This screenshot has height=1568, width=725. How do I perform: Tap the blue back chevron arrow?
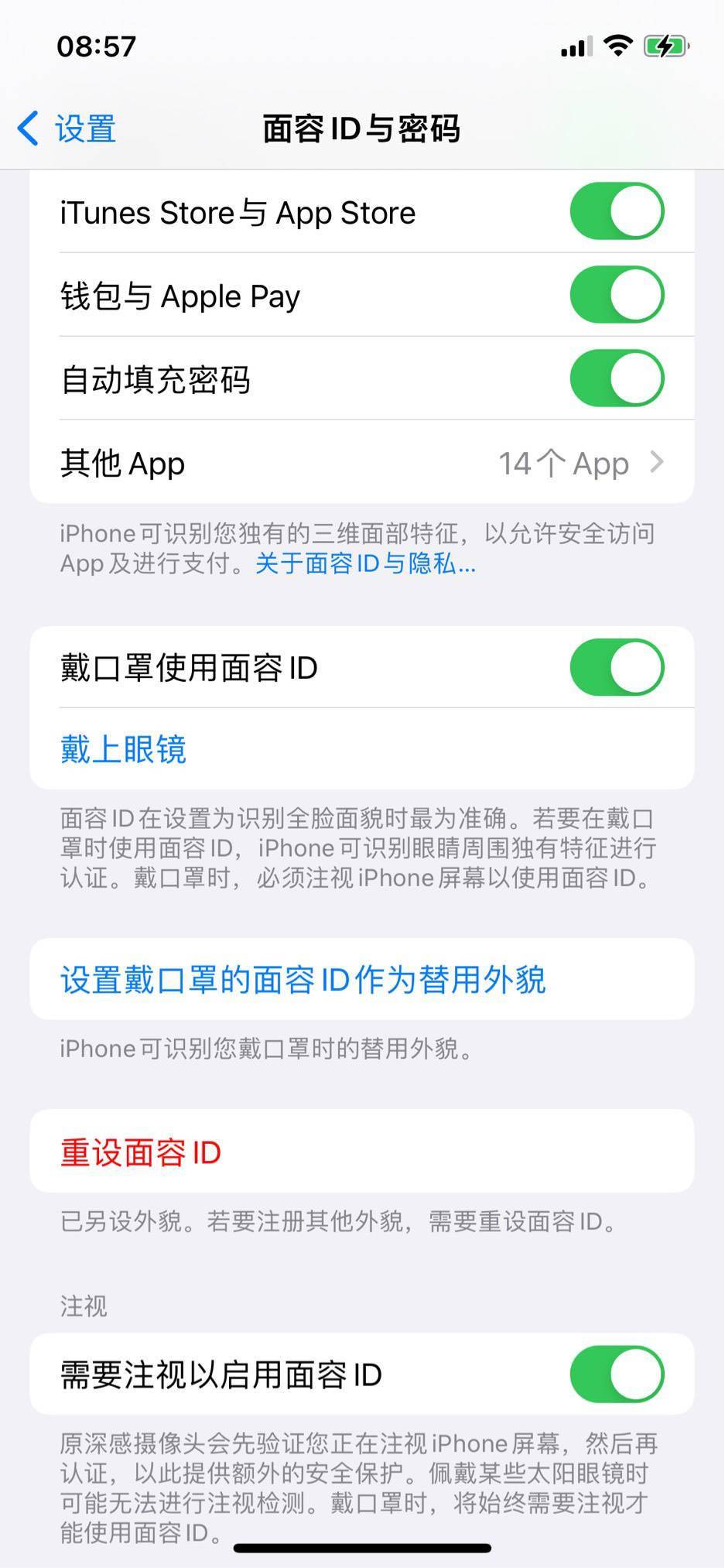(x=26, y=128)
